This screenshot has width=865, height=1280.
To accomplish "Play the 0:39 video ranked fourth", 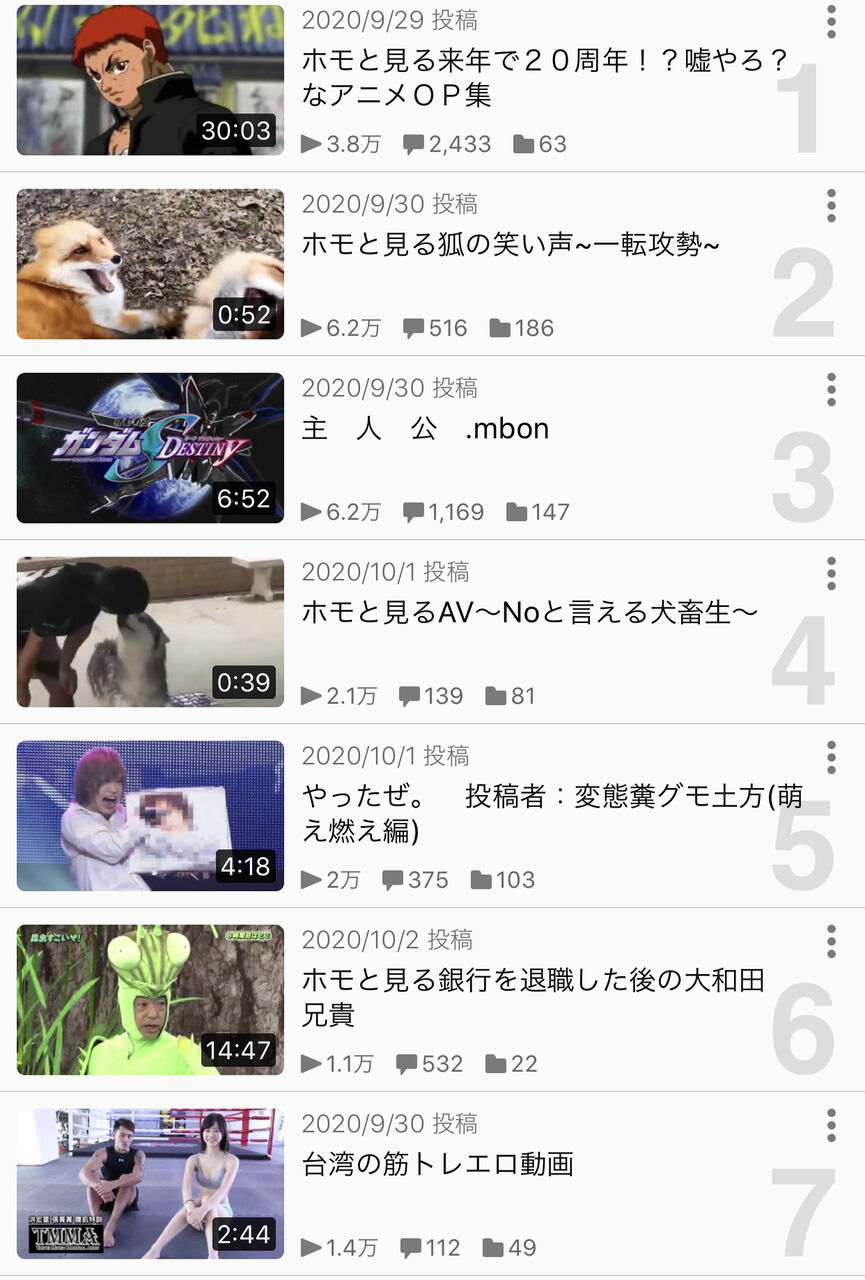I will [150, 632].
